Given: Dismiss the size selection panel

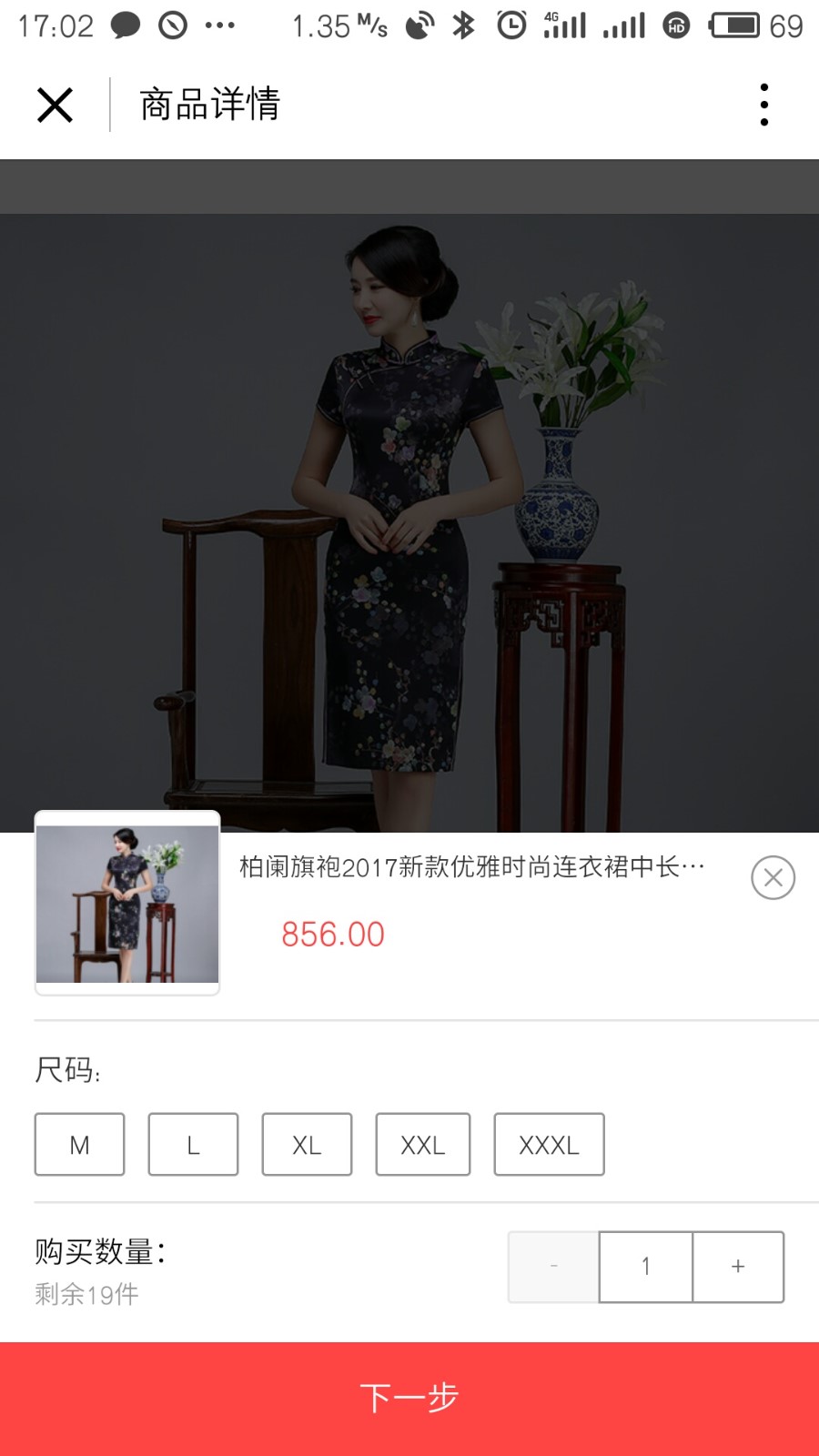Looking at the screenshot, I should 773,877.
